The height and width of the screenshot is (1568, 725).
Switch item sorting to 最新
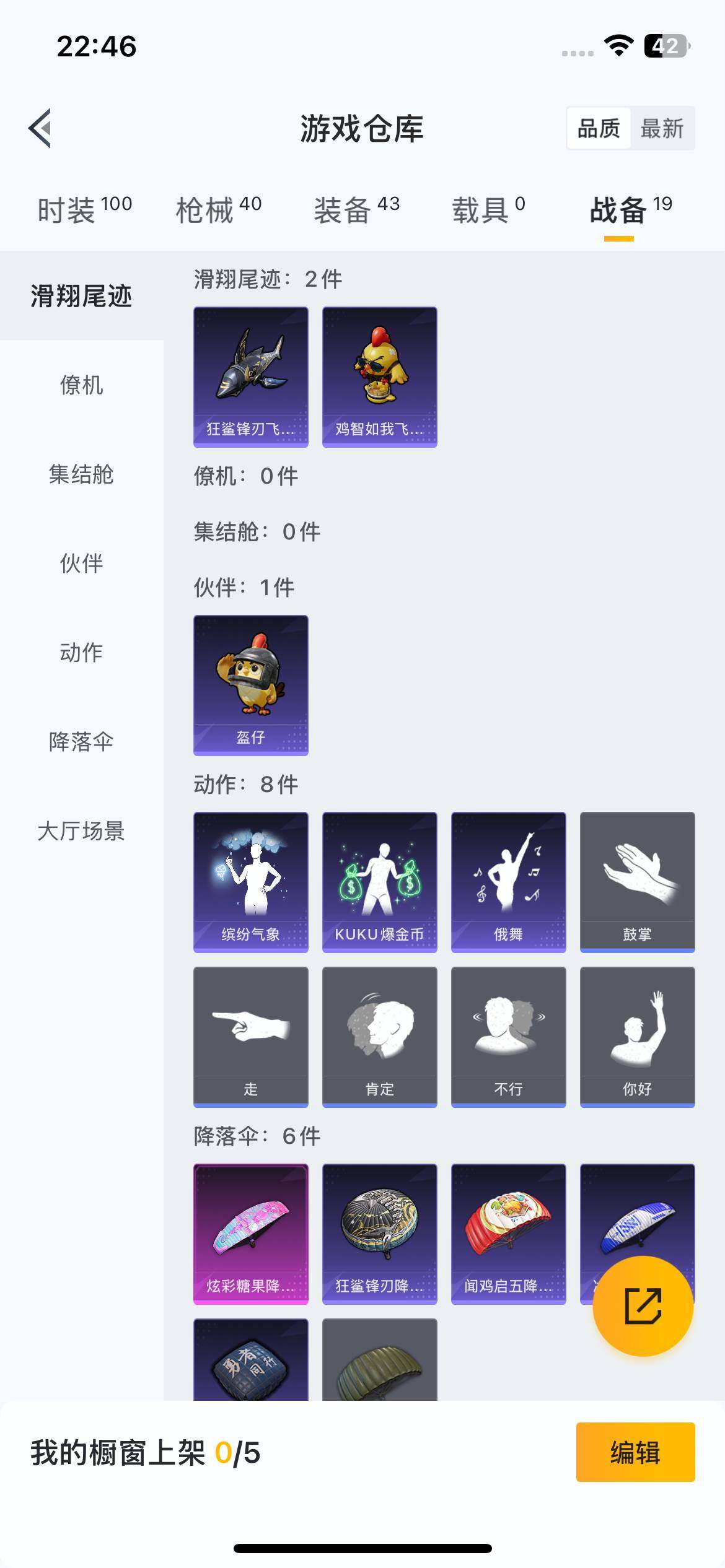tap(661, 129)
